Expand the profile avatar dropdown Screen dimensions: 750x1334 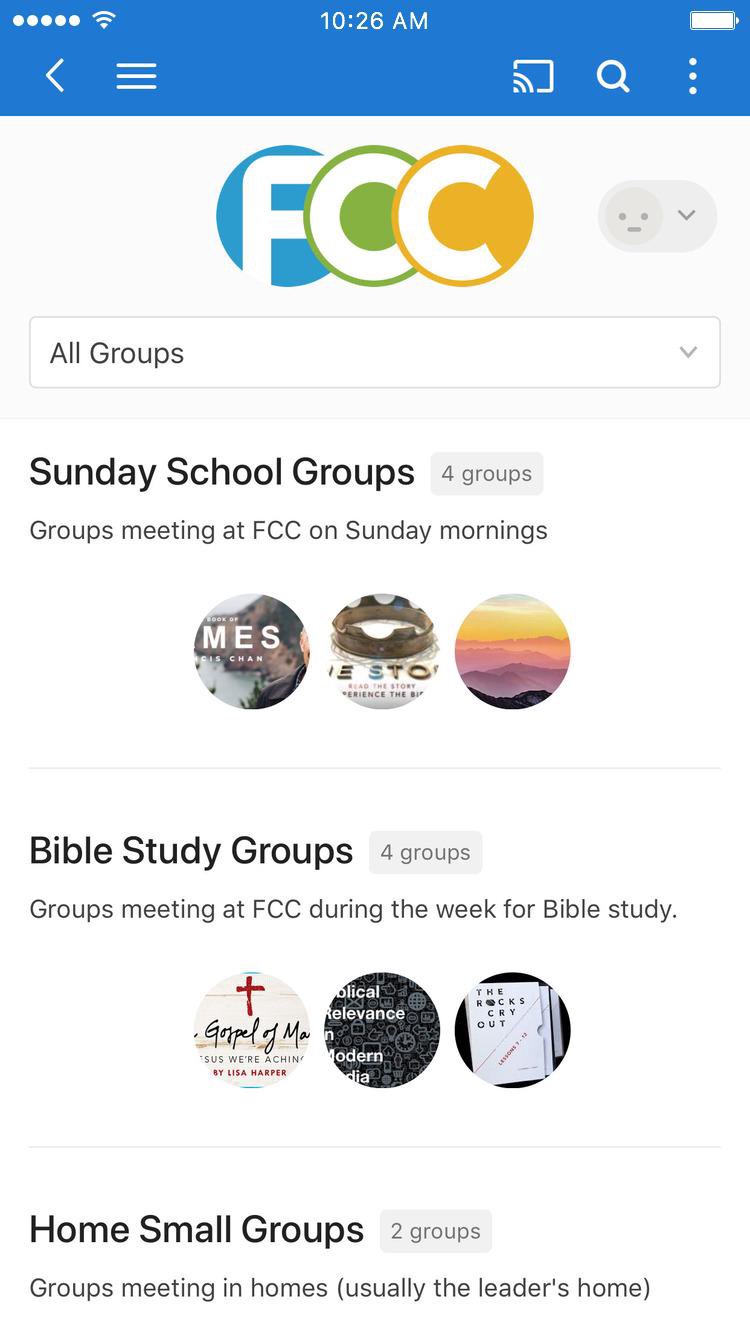click(657, 216)
